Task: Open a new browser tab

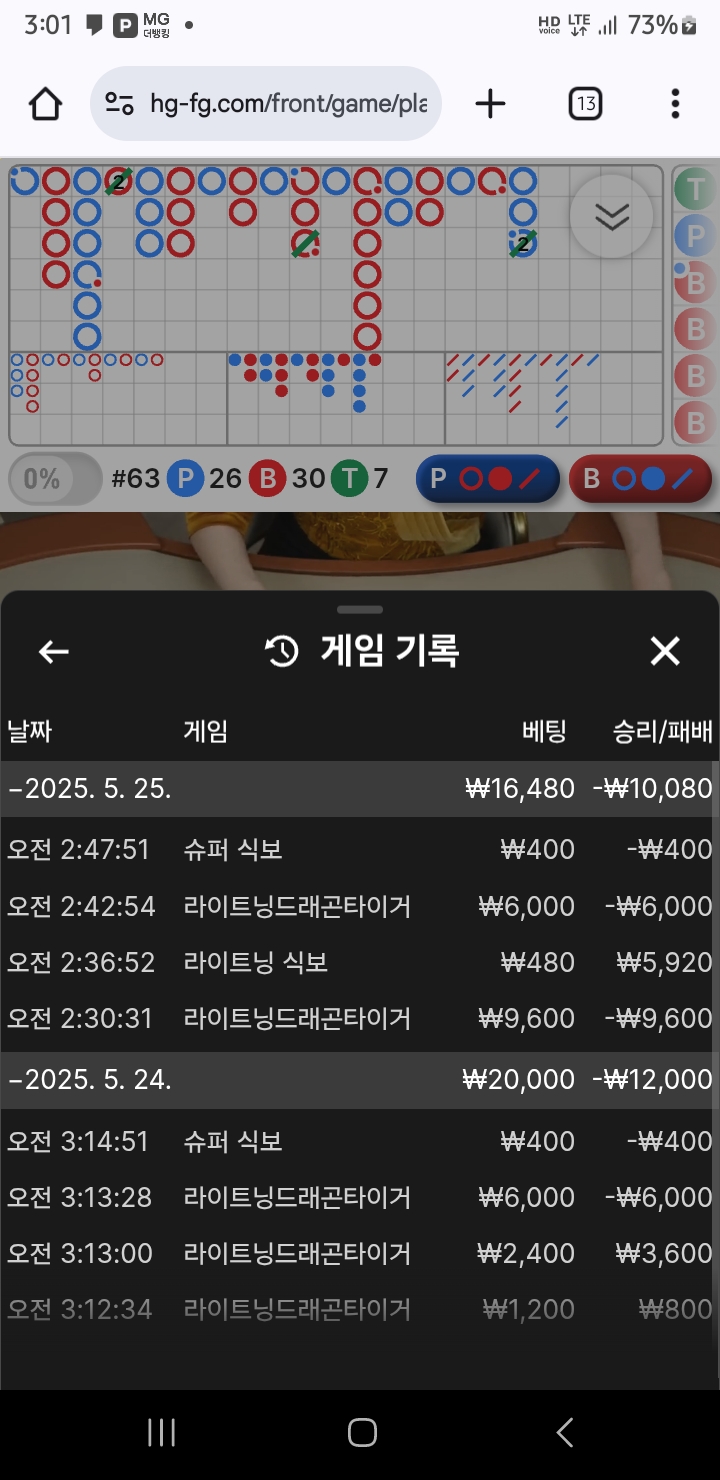Action: click(x=490, y=104)
